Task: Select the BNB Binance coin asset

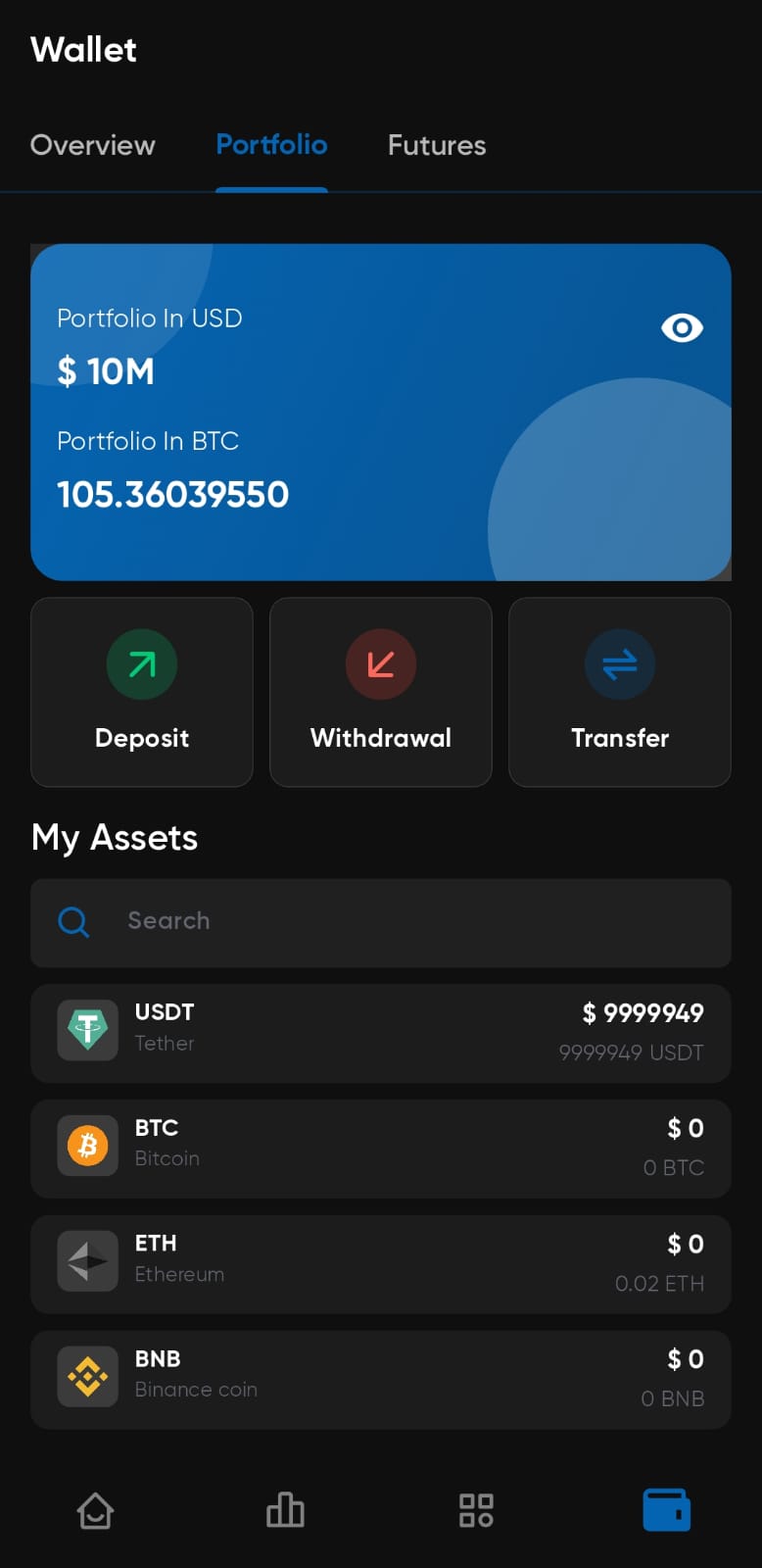Action: [381, 1380]
